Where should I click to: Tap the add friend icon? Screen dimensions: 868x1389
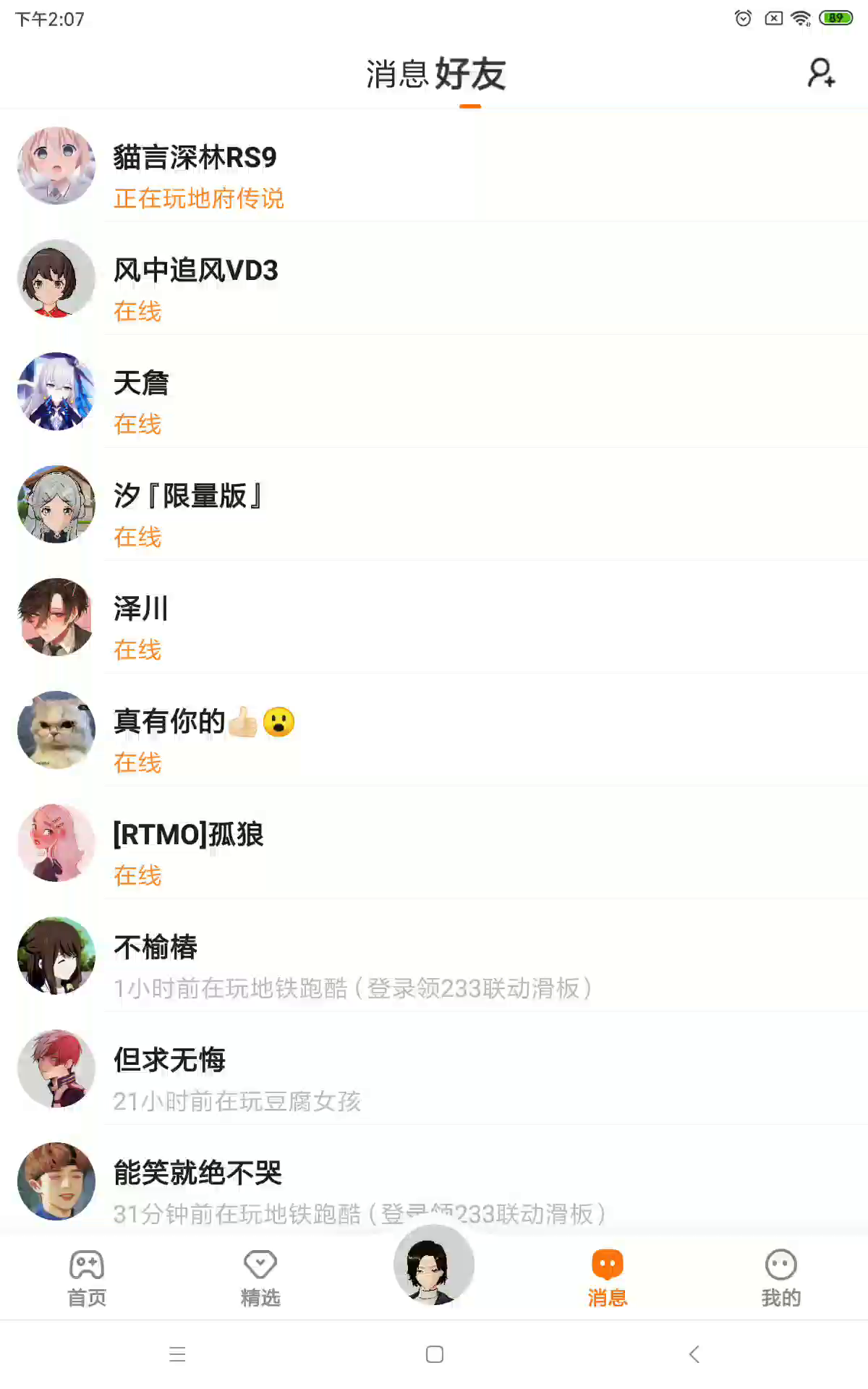[821, 73]
